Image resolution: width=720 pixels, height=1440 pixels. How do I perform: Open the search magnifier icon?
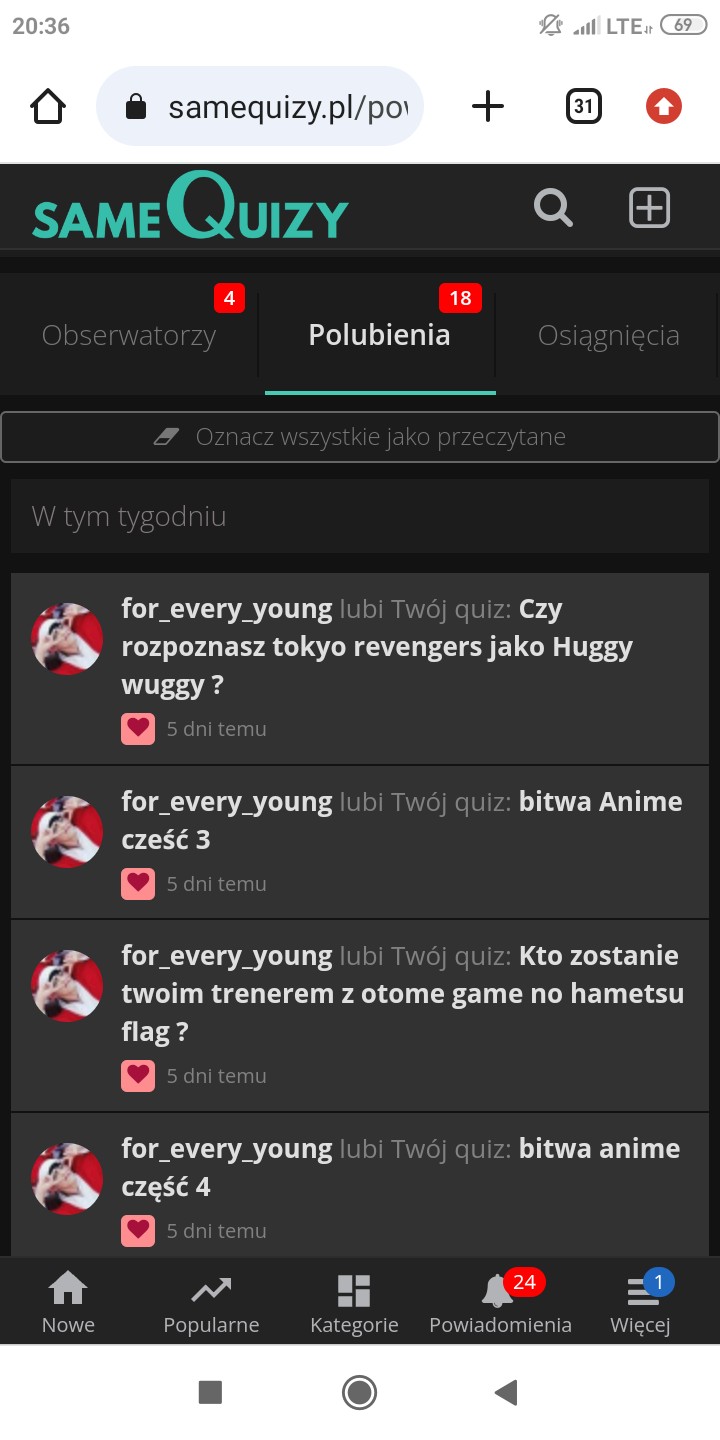click(553, 208)
